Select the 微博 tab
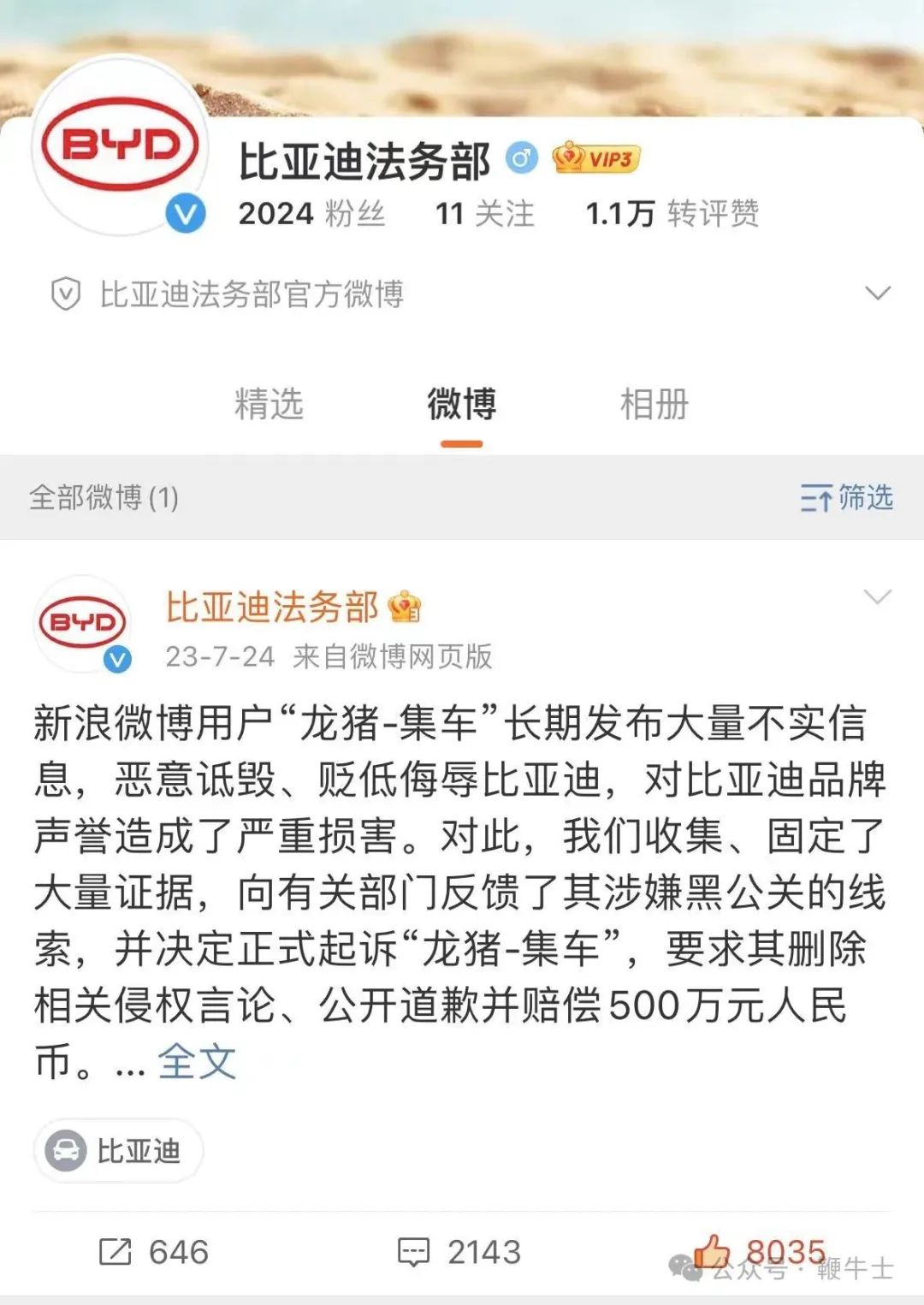 pos(461,404)
